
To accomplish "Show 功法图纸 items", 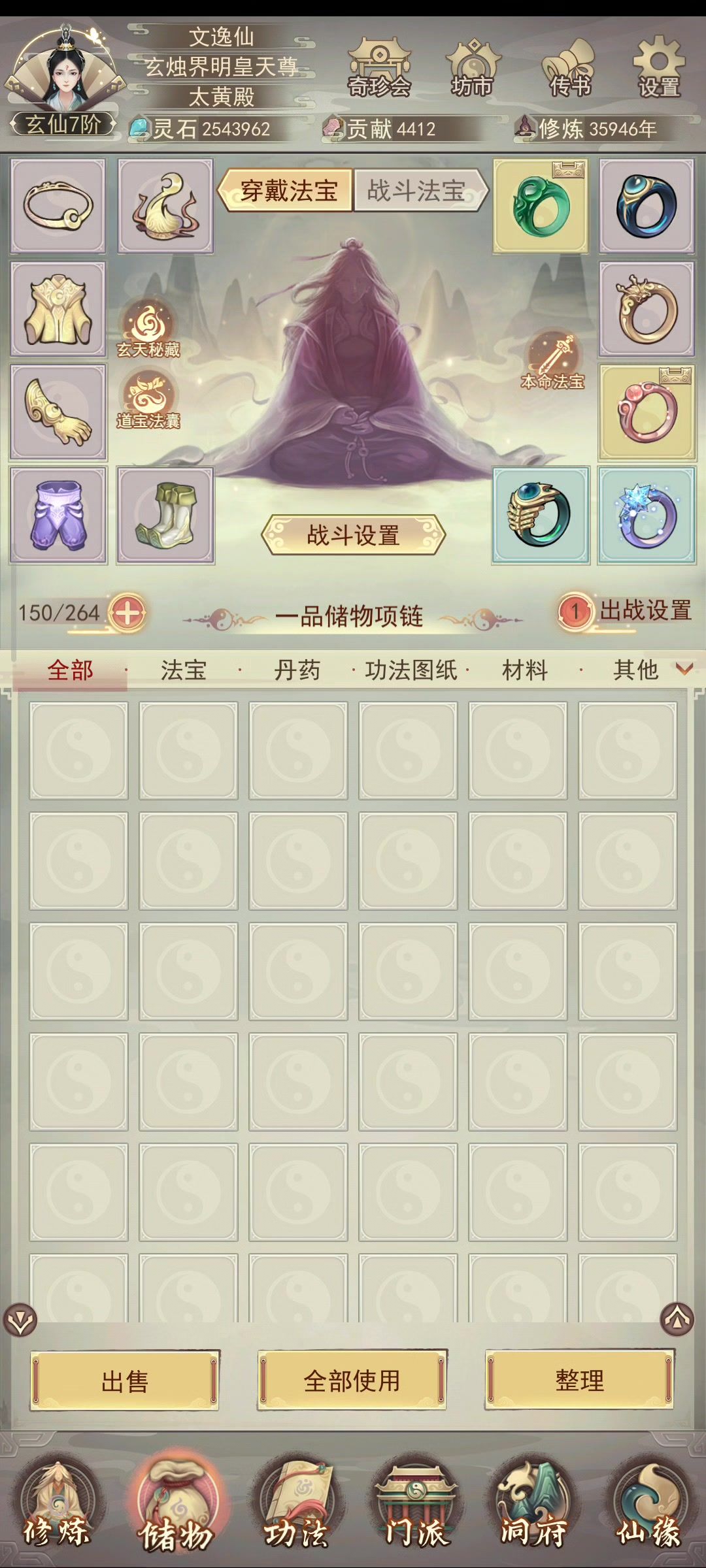I will click(x=411, y=670).
